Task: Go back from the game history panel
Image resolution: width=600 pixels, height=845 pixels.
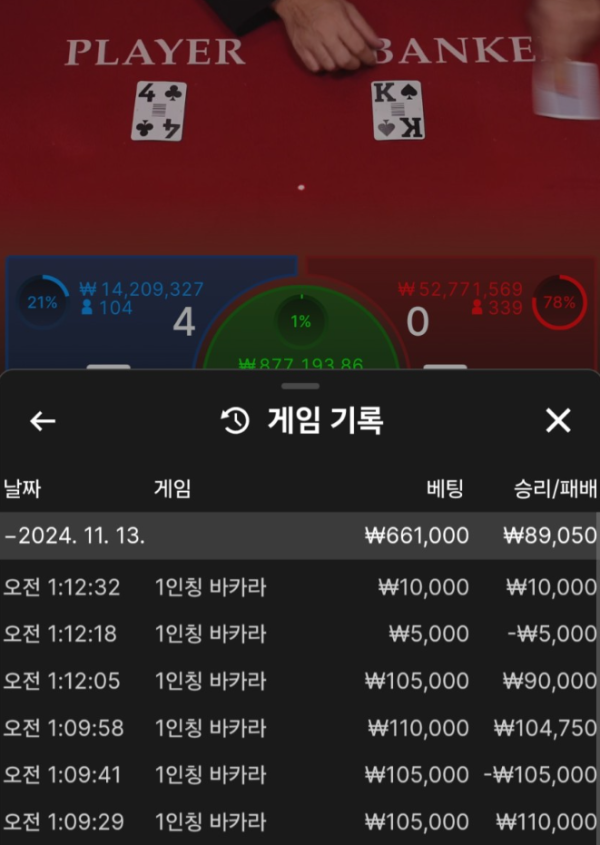Action: point(42,421)
